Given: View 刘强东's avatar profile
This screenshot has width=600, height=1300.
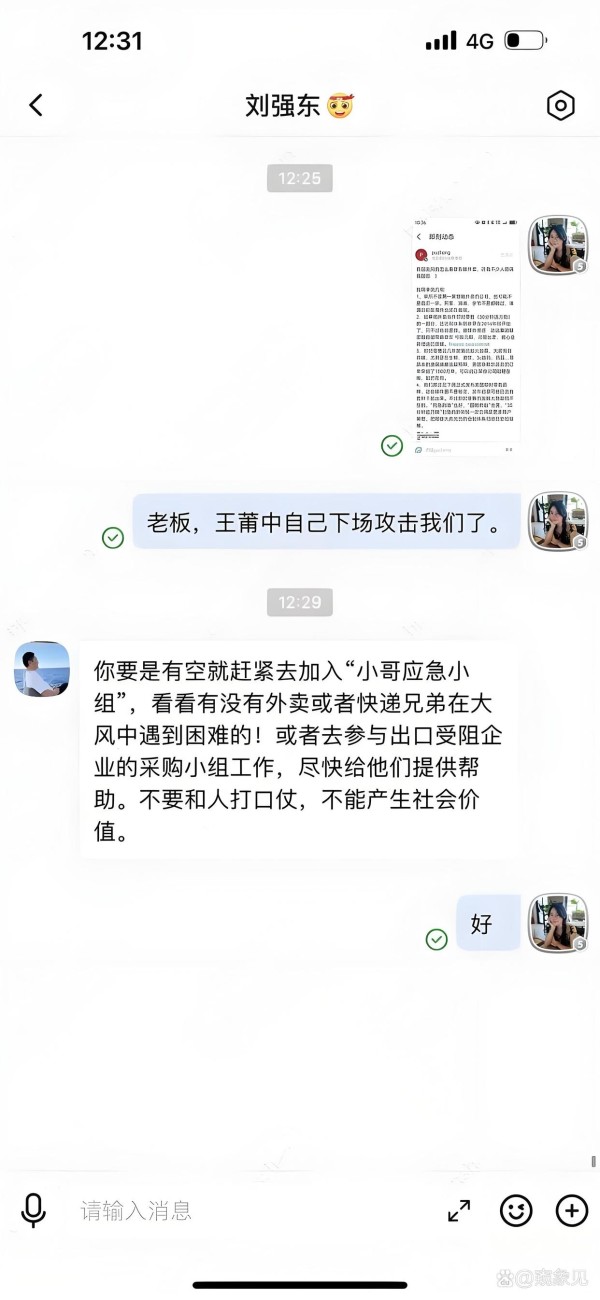Looking at the screenshot, I should coord(42,669).
